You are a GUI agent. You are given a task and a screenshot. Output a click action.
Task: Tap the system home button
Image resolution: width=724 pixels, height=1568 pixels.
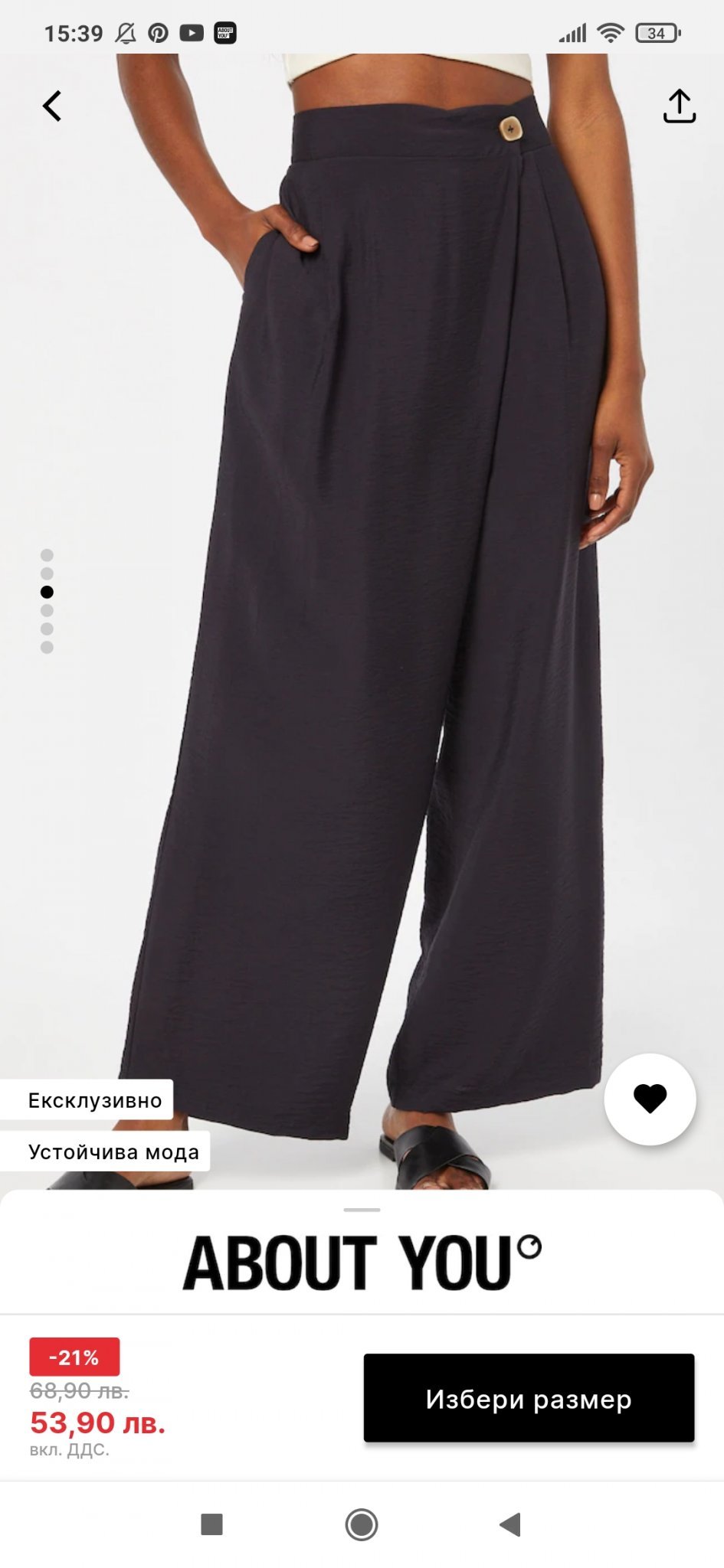(362, 1524)
